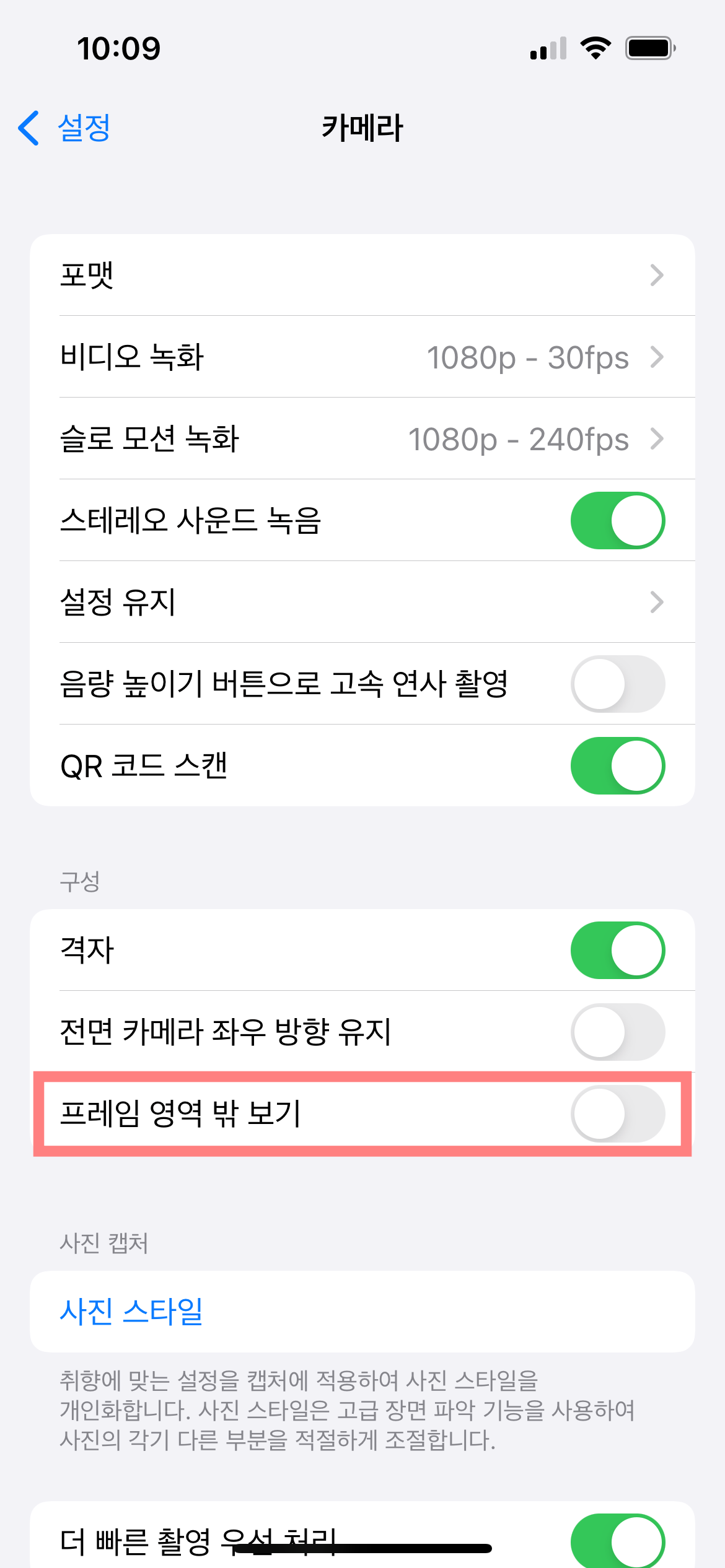Tap the cellular signal strength icon
The image size is (725, 1568).
(548, 47)
